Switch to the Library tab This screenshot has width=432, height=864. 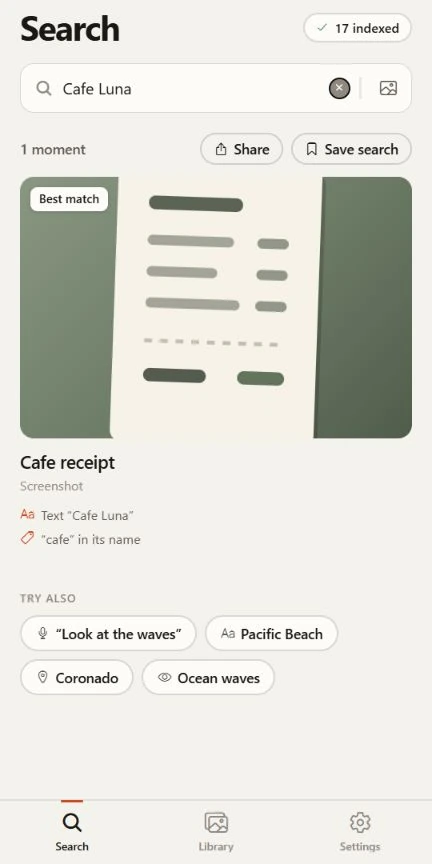[x=216, y=832]
